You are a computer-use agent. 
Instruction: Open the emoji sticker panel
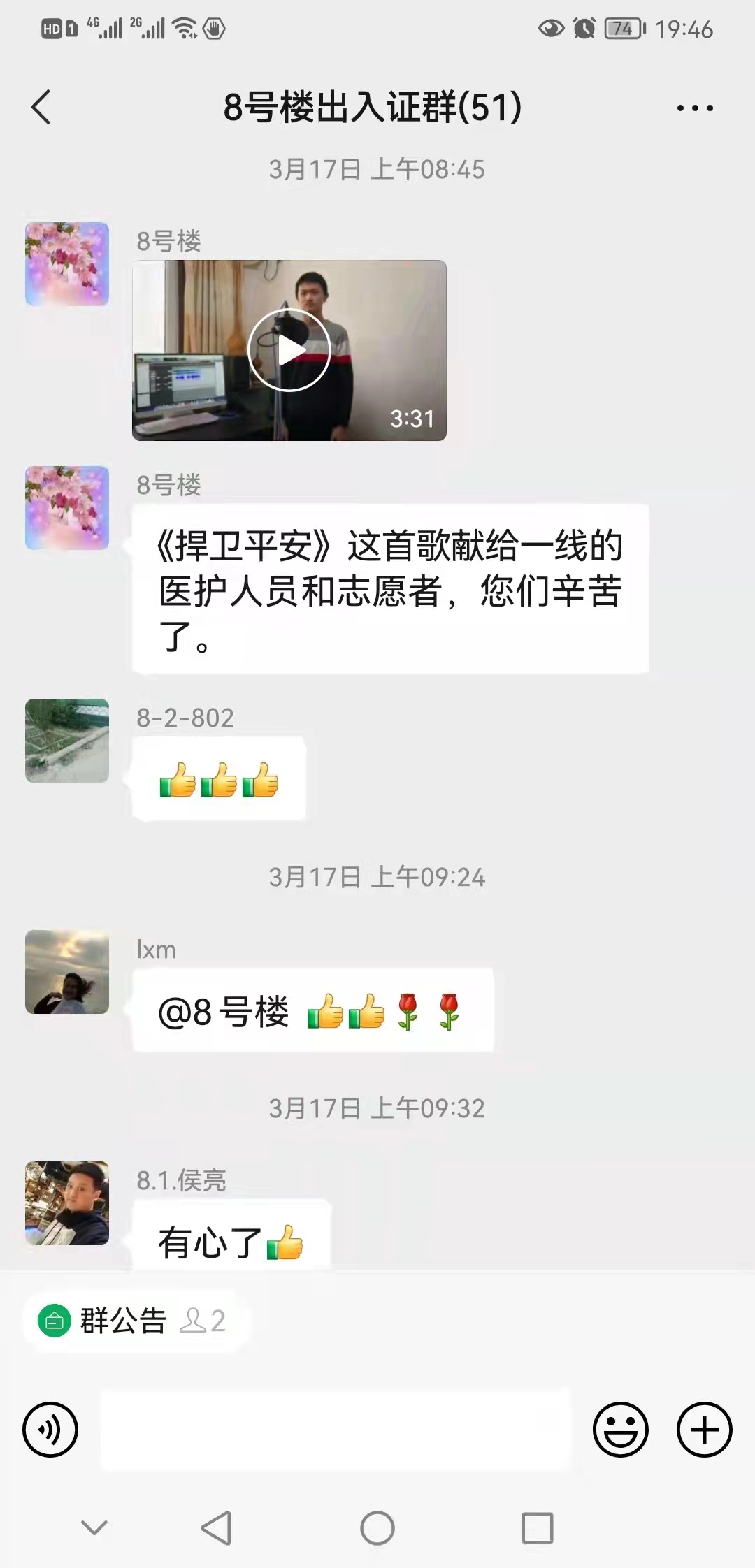tap(621, 1430)
